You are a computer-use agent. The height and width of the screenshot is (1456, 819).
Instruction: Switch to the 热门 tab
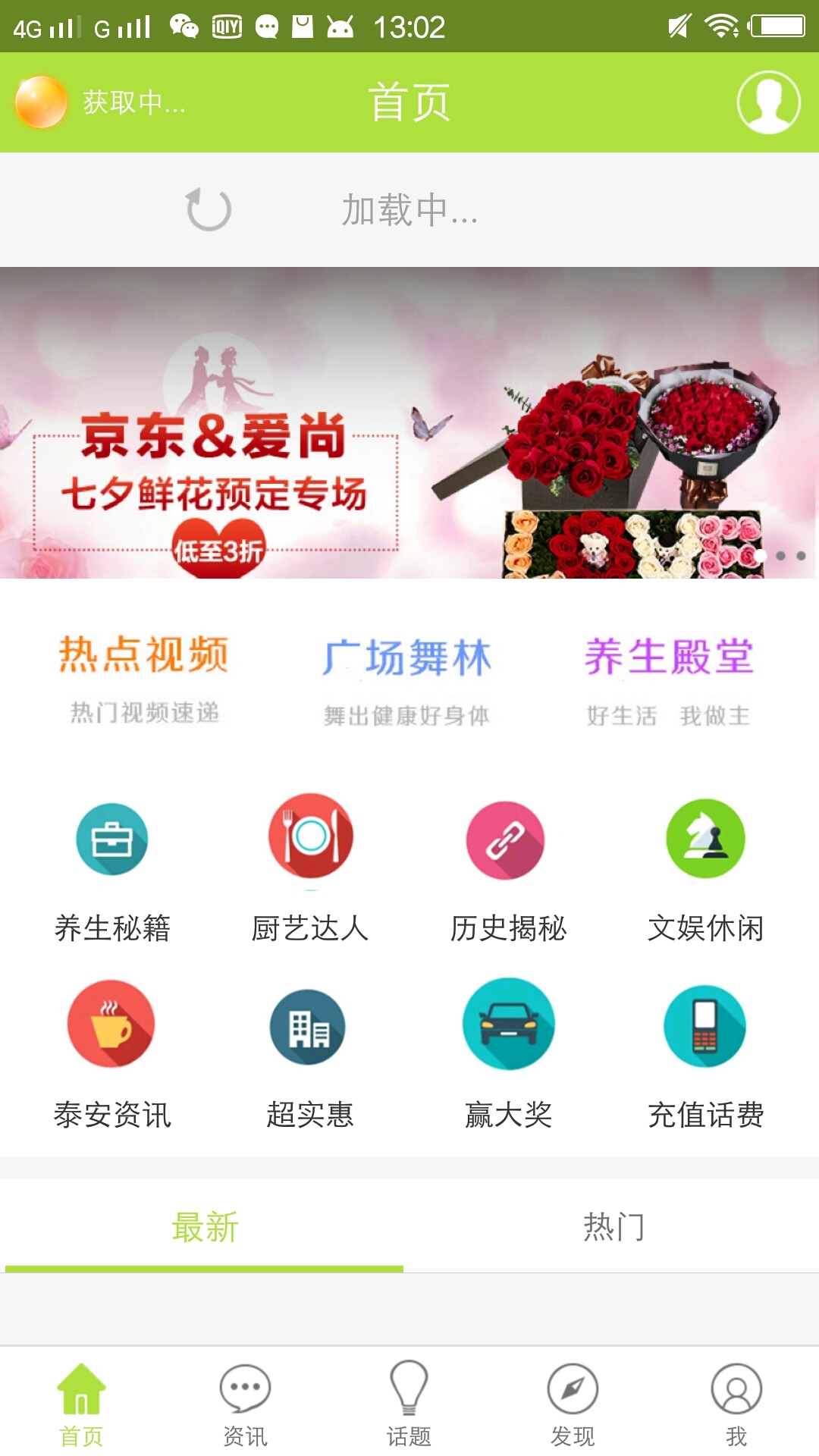tap(614, 1223)
